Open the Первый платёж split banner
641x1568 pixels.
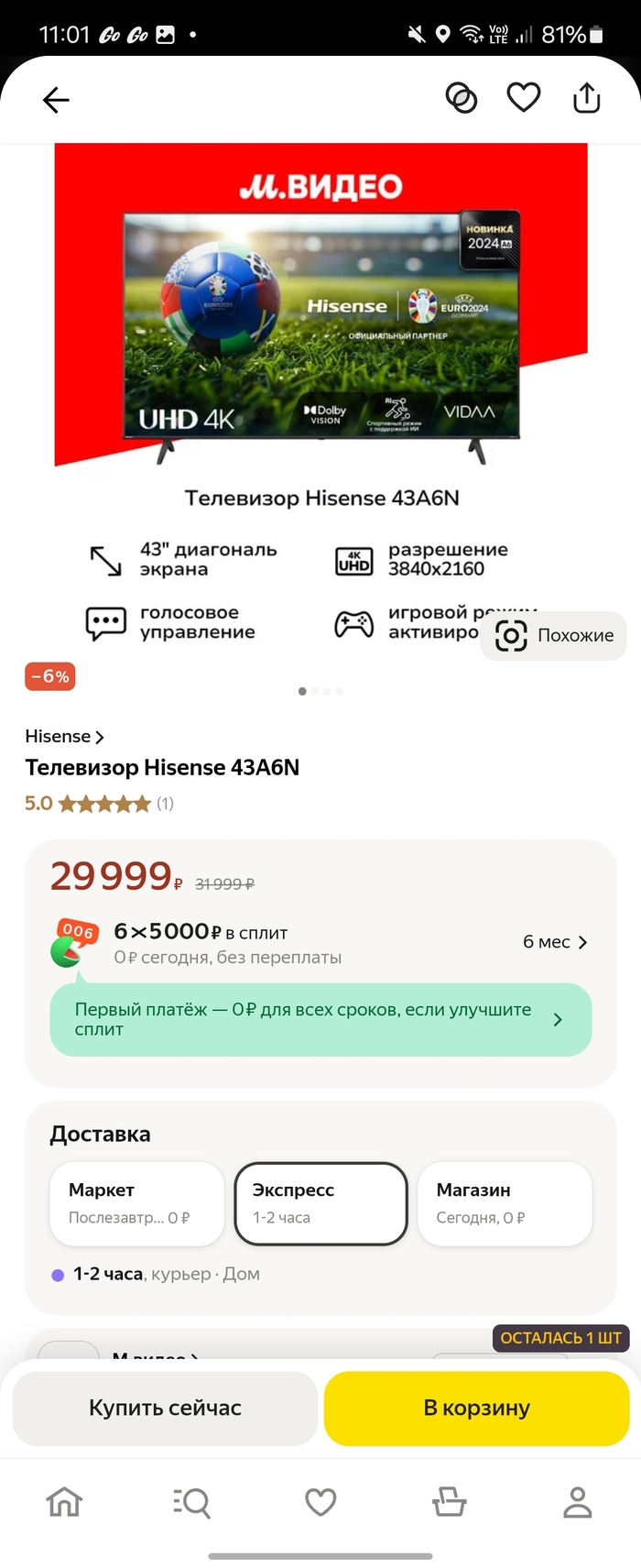pyautogui.click(x=320, y=1019)
